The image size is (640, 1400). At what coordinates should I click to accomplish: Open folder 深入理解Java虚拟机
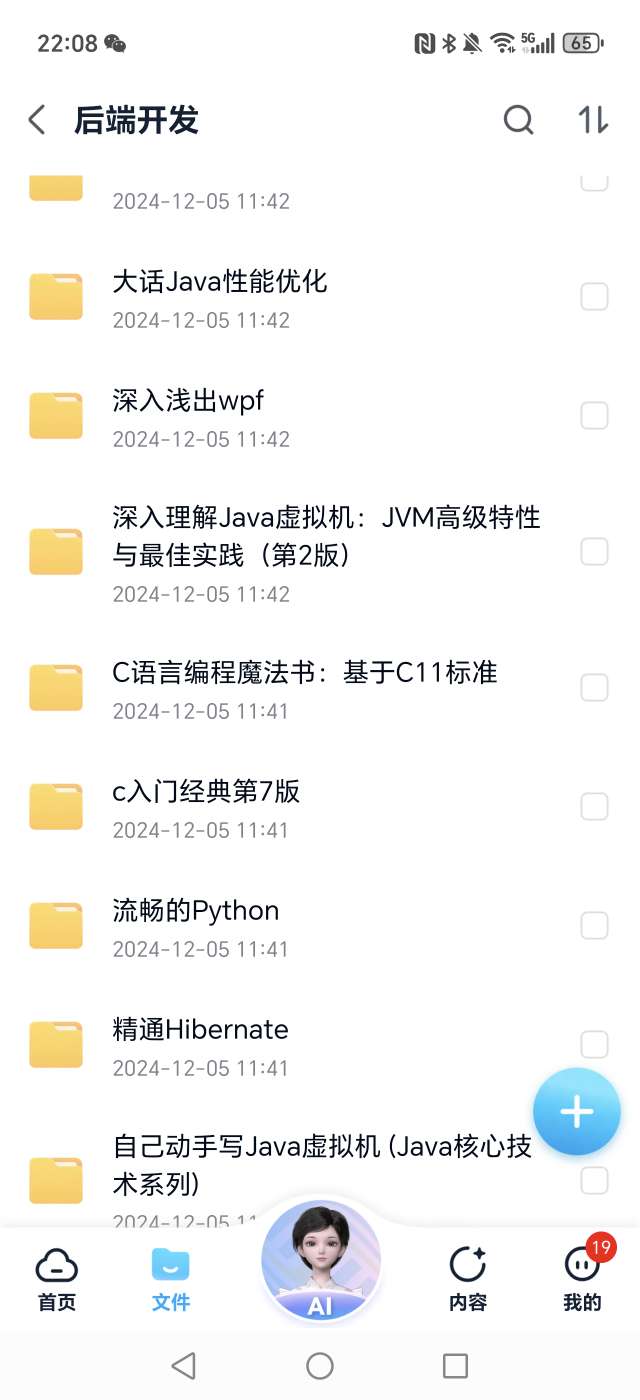(326, 535)
